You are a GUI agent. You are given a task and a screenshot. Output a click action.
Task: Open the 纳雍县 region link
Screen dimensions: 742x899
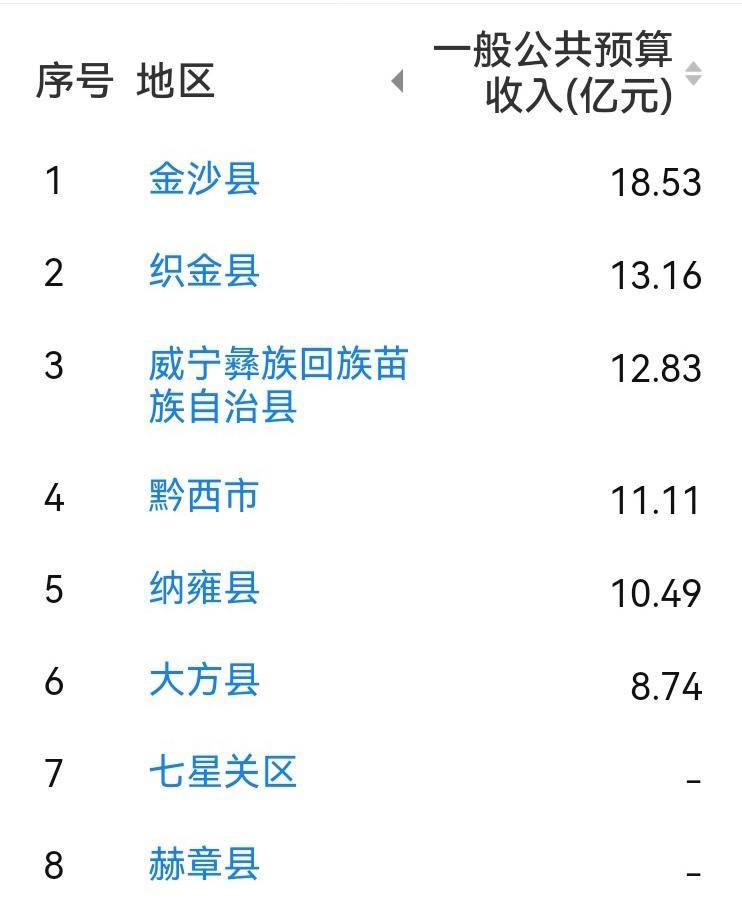point(204,587)
